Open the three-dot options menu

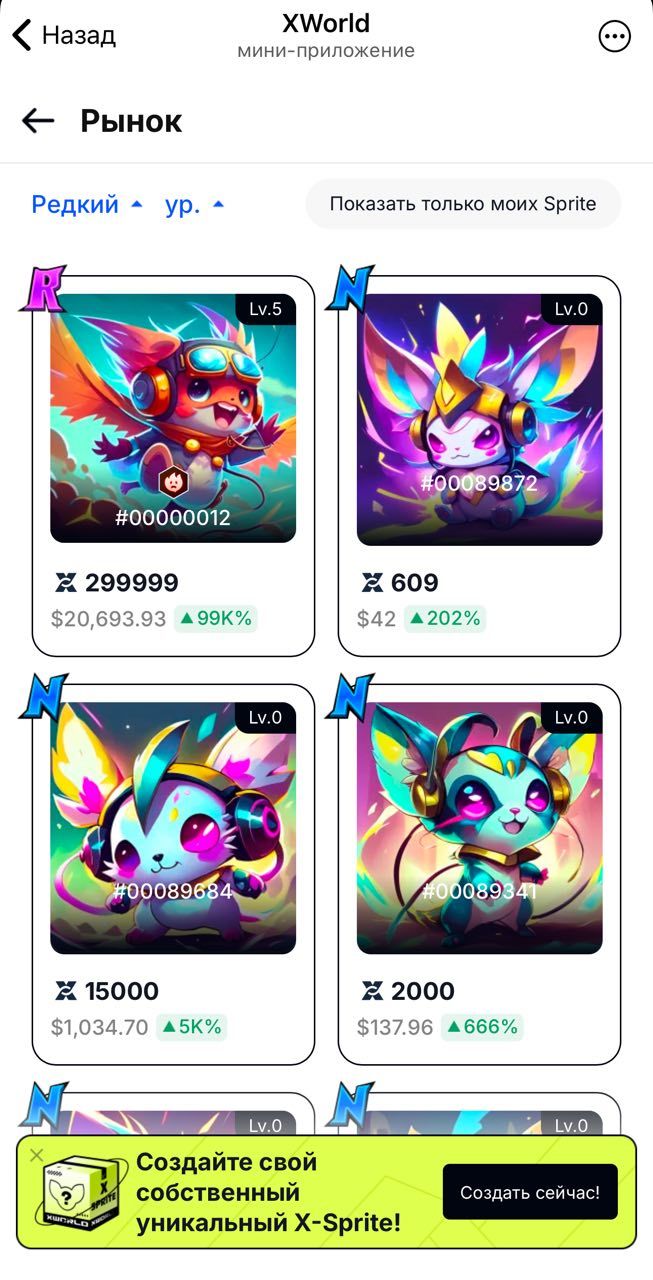(614, 37)
